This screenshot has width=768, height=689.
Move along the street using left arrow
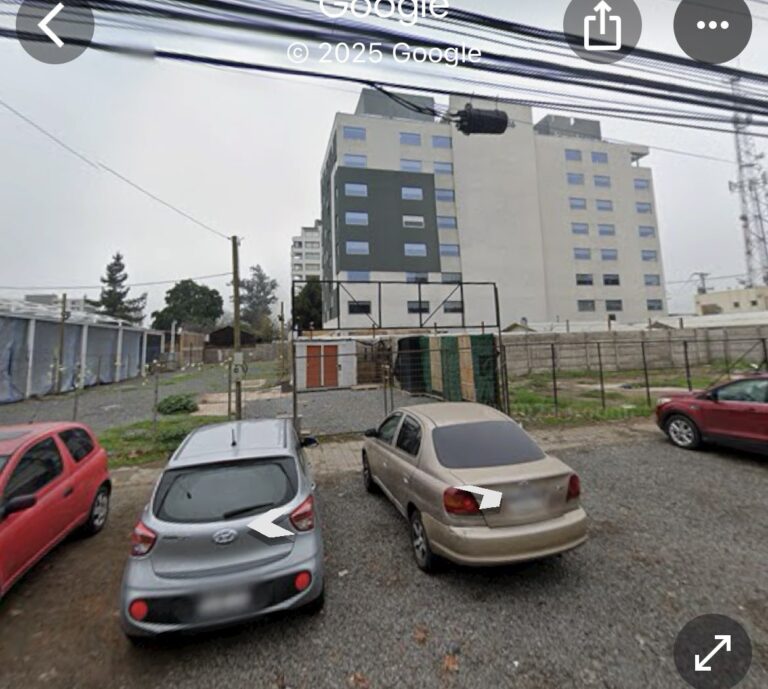coord(268,523)
